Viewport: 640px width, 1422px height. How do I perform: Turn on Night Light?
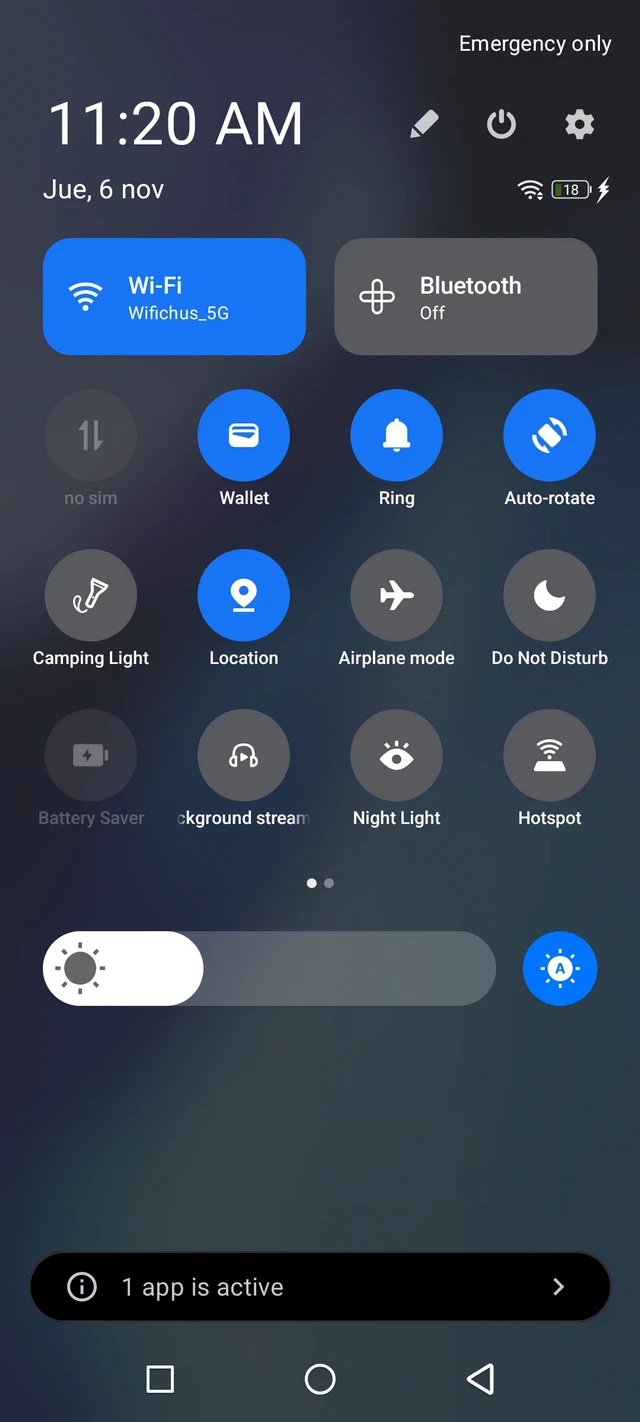(396, 756)
